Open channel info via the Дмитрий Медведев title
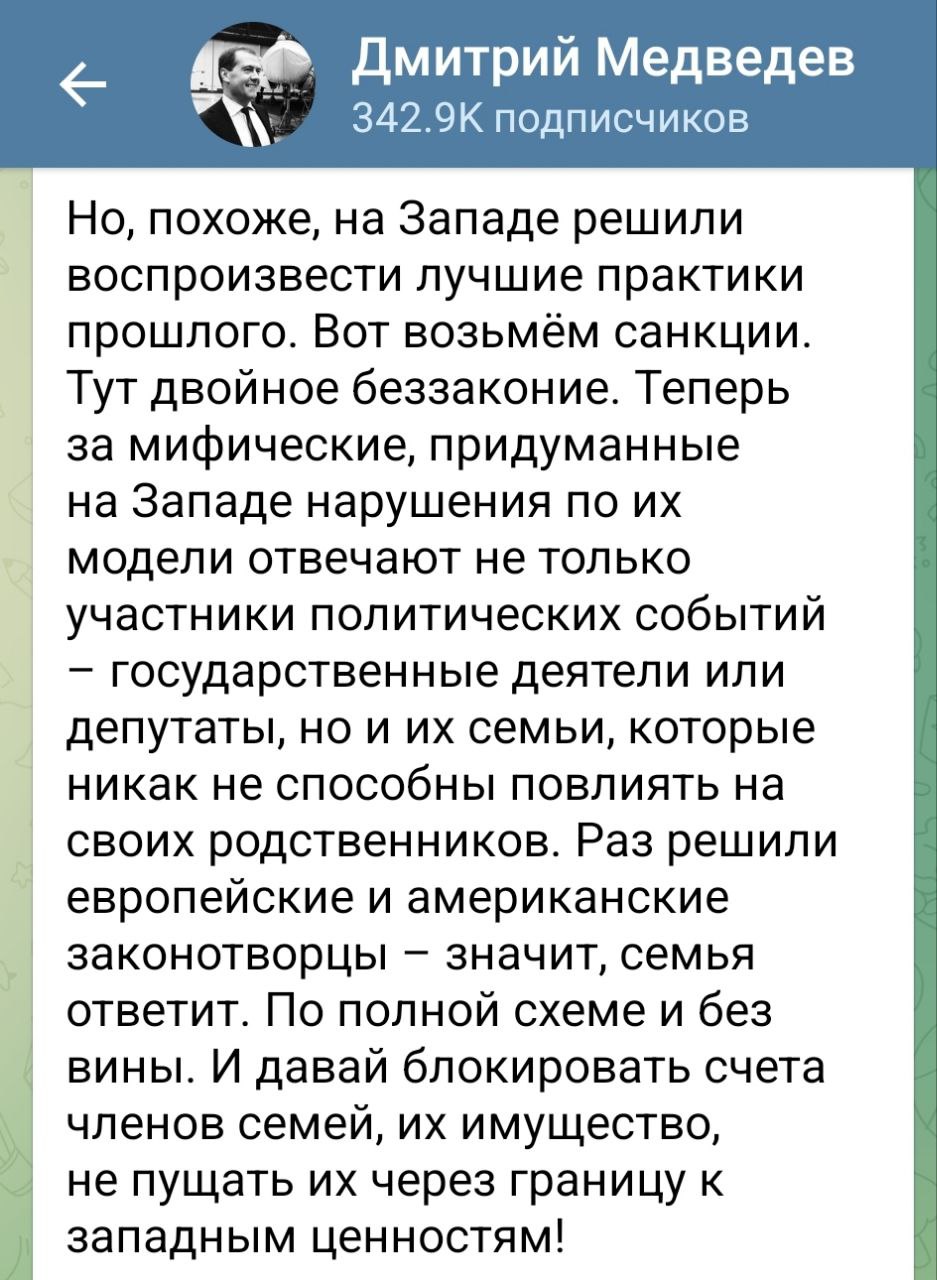937x1280 pixels. [606, 62]
